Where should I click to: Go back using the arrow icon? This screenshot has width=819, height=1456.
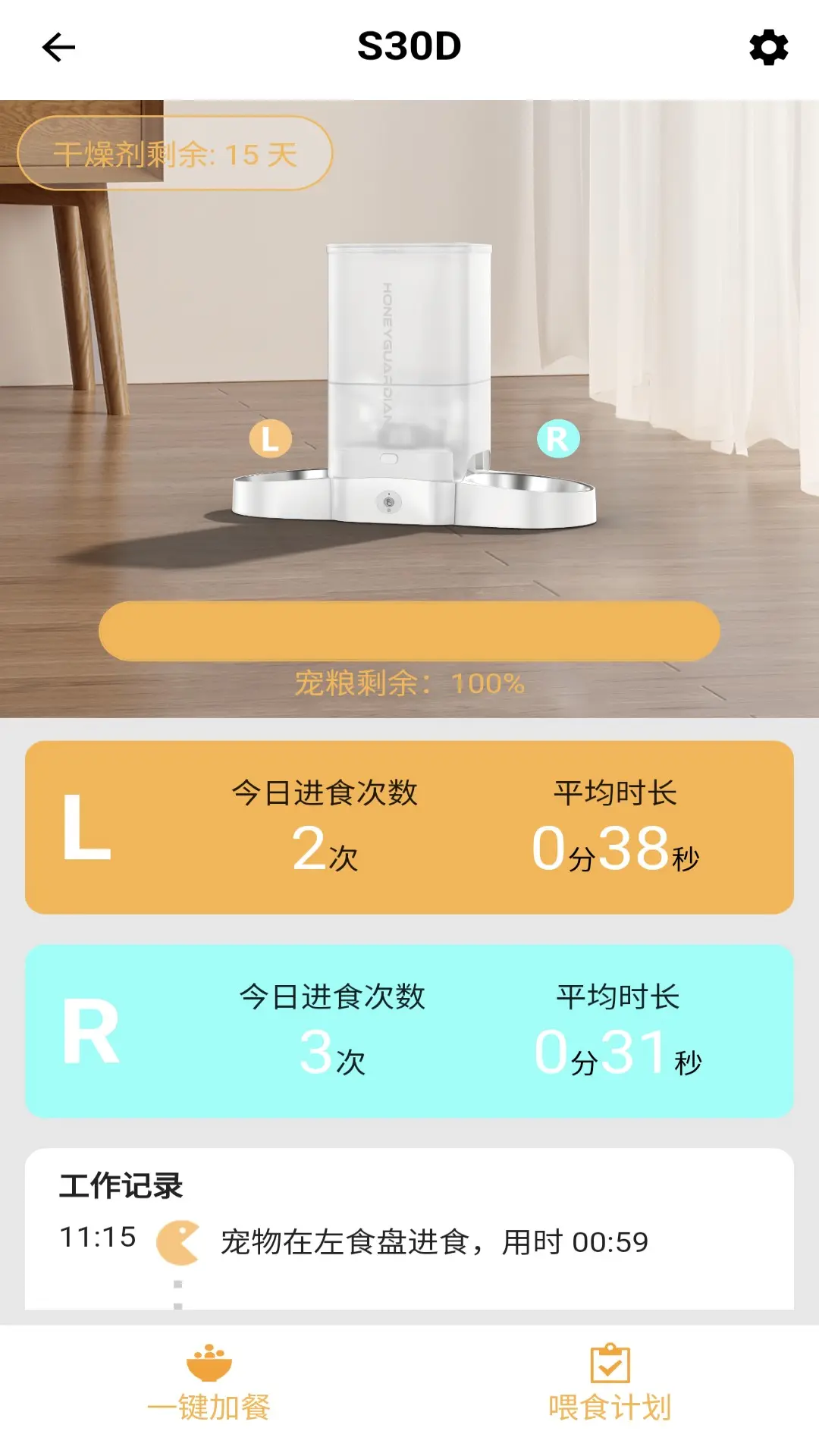58,47
